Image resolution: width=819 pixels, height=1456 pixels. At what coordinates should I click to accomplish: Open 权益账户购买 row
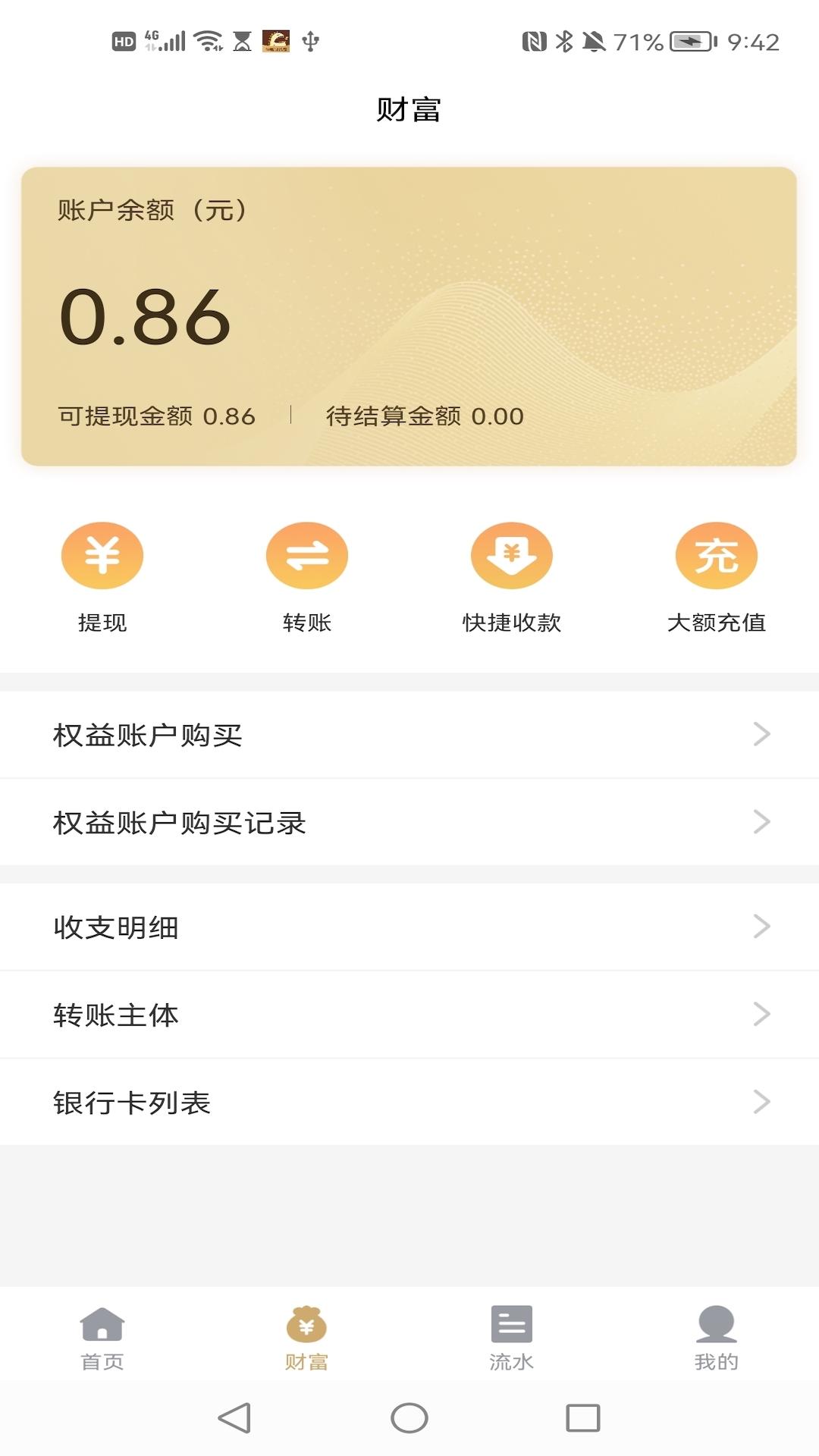tap(409, 735)
